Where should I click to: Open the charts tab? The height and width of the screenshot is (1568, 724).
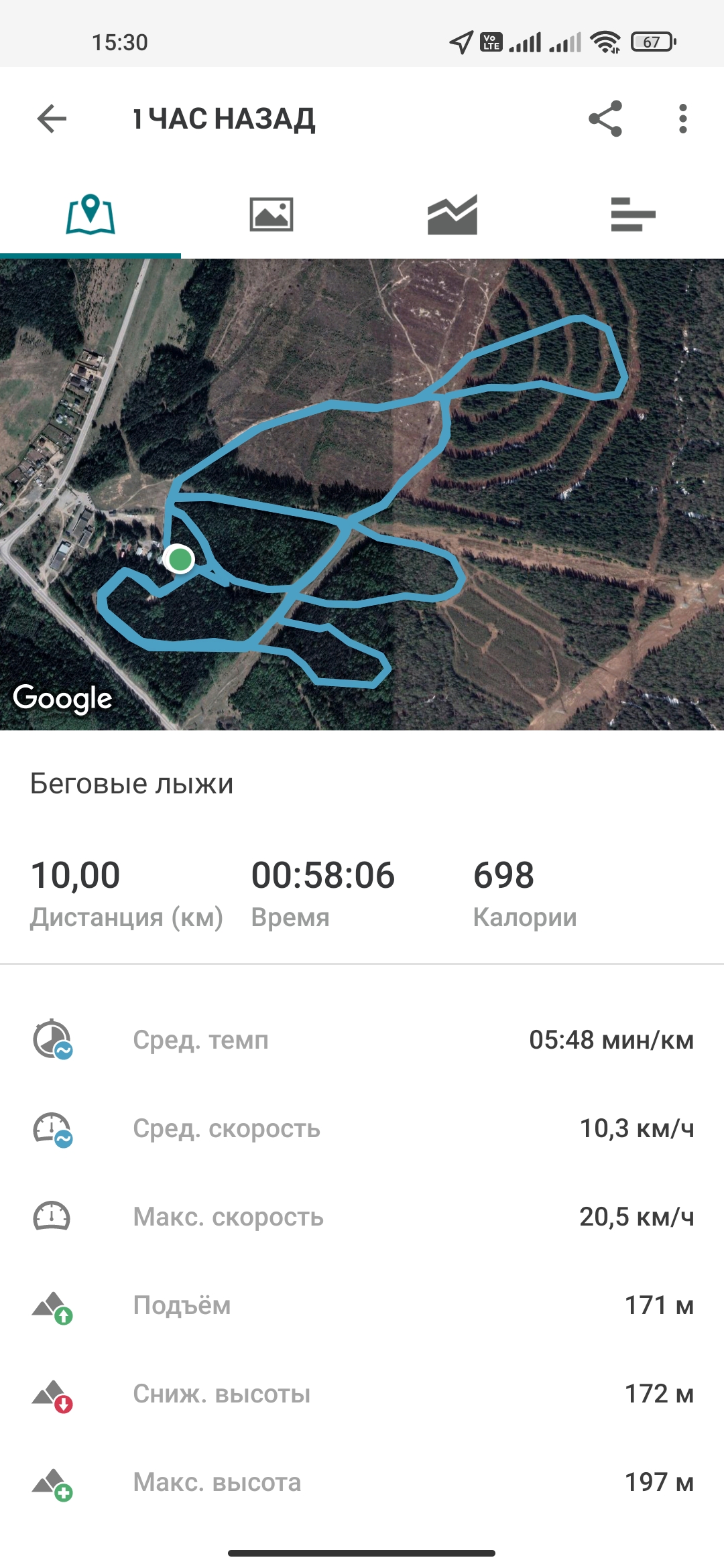click(452, 215)
